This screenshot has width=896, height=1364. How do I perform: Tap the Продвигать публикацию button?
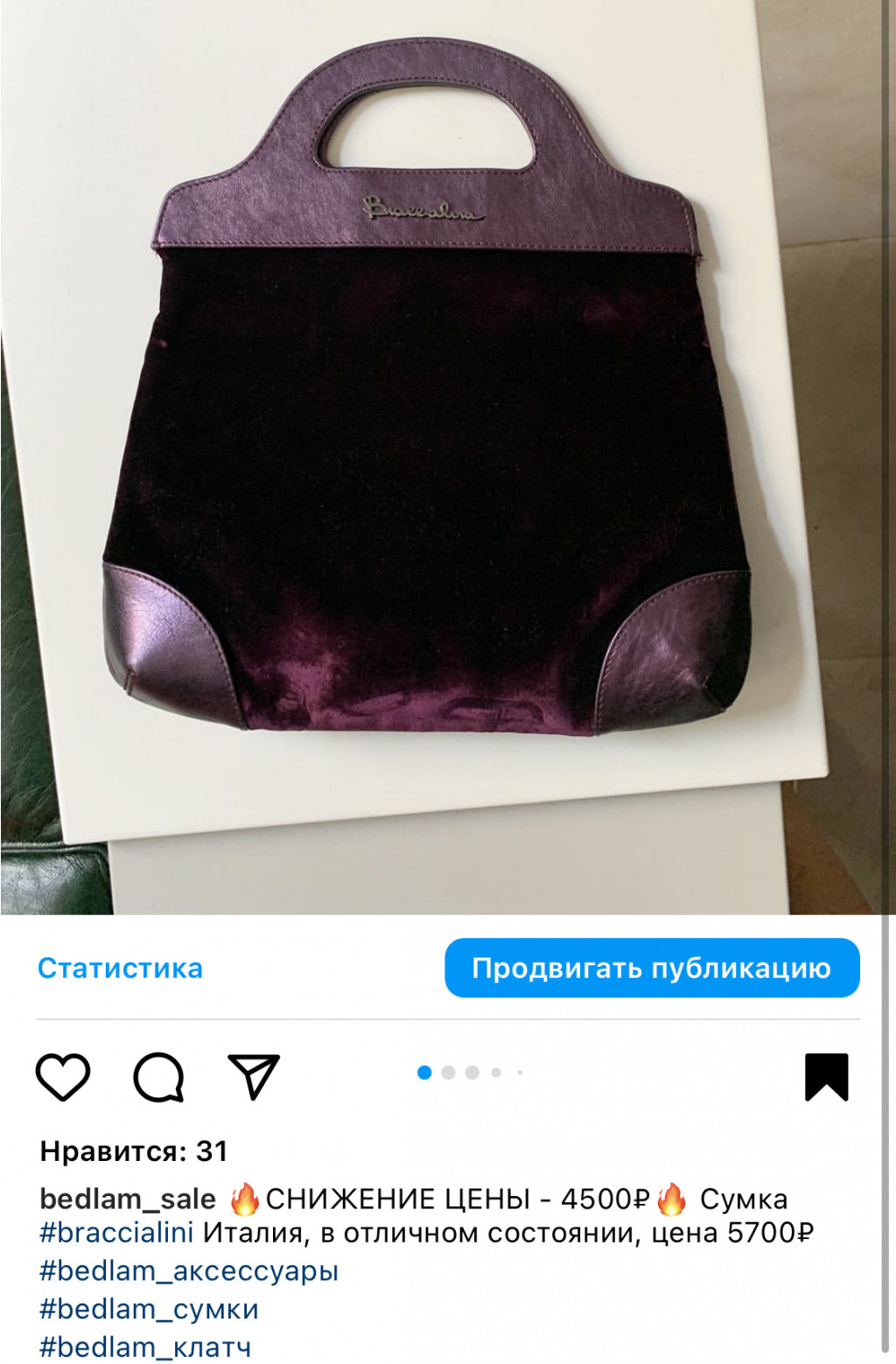tap(652, 968)
